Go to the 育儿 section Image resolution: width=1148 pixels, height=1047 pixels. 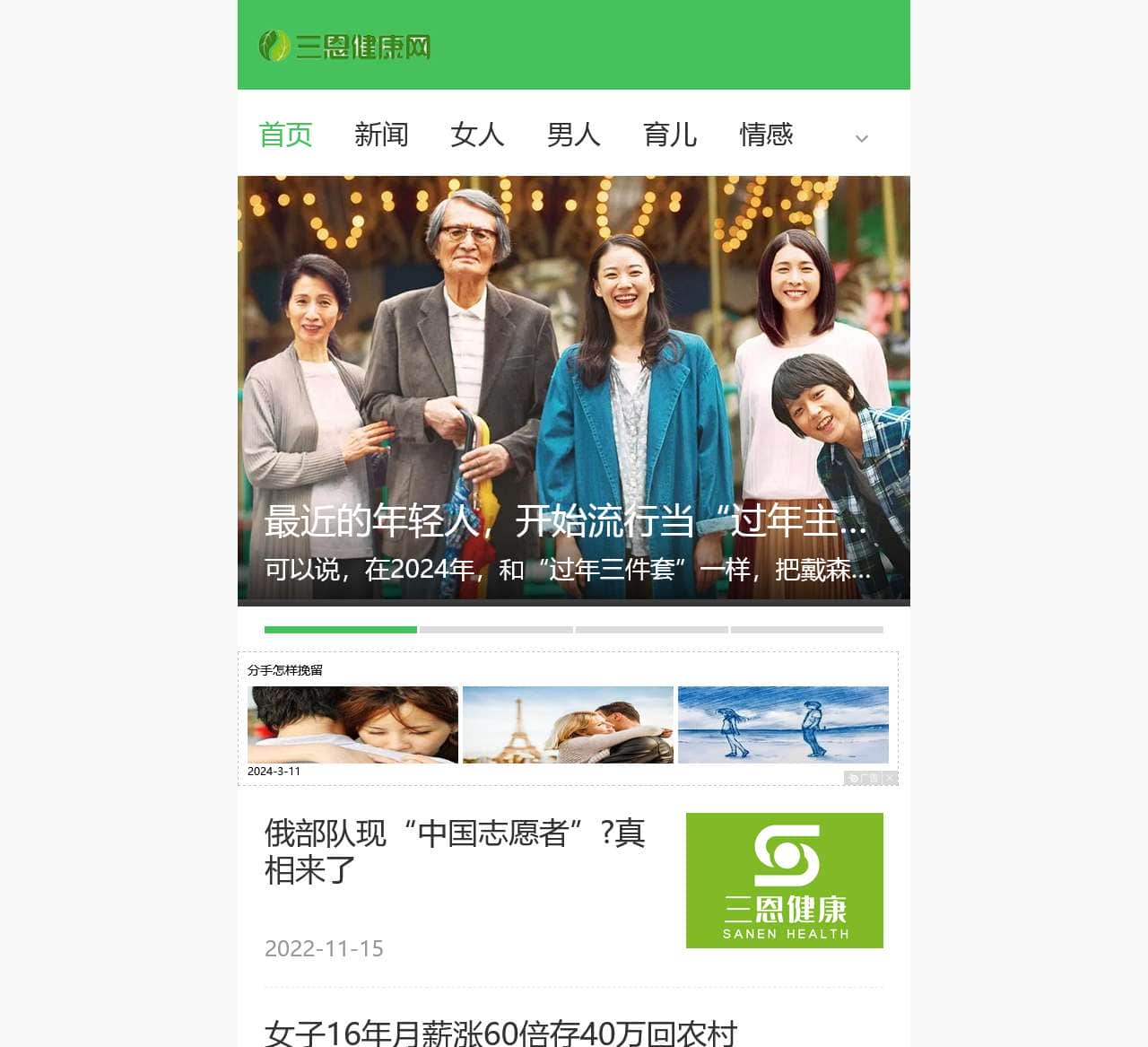coord(670,135)
